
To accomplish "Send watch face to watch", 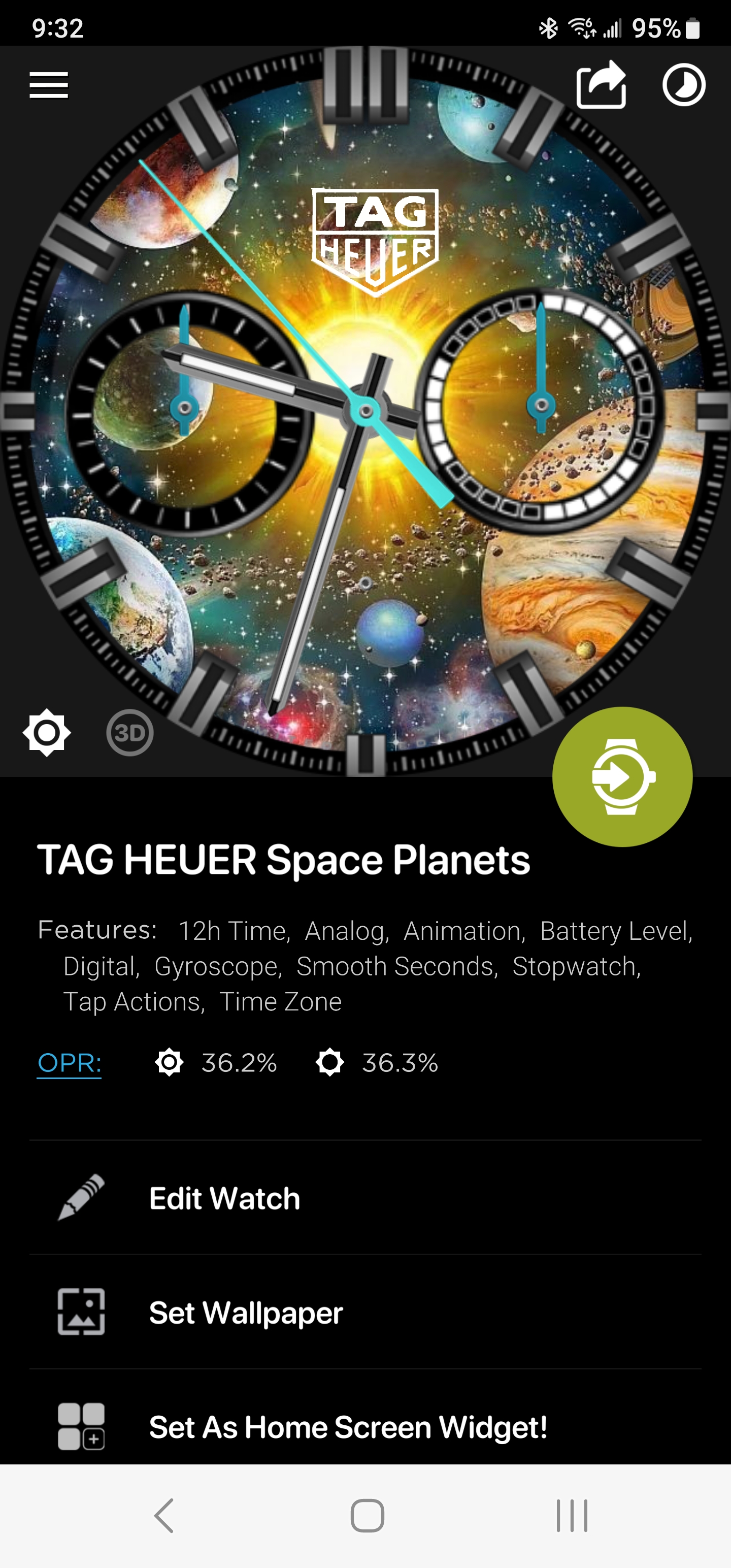I will 622,776.
